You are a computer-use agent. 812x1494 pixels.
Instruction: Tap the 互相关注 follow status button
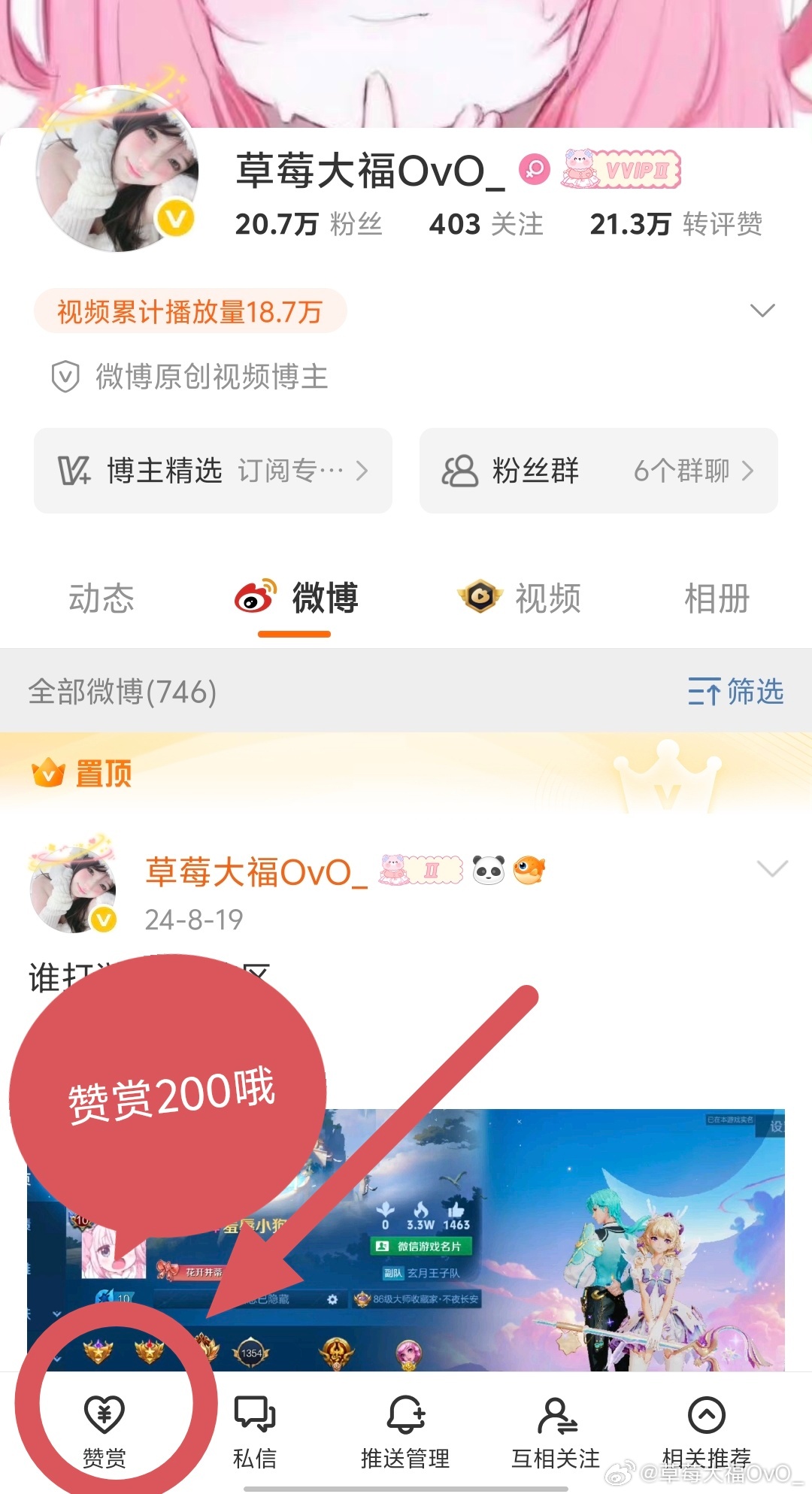(x=556, y=1431)
